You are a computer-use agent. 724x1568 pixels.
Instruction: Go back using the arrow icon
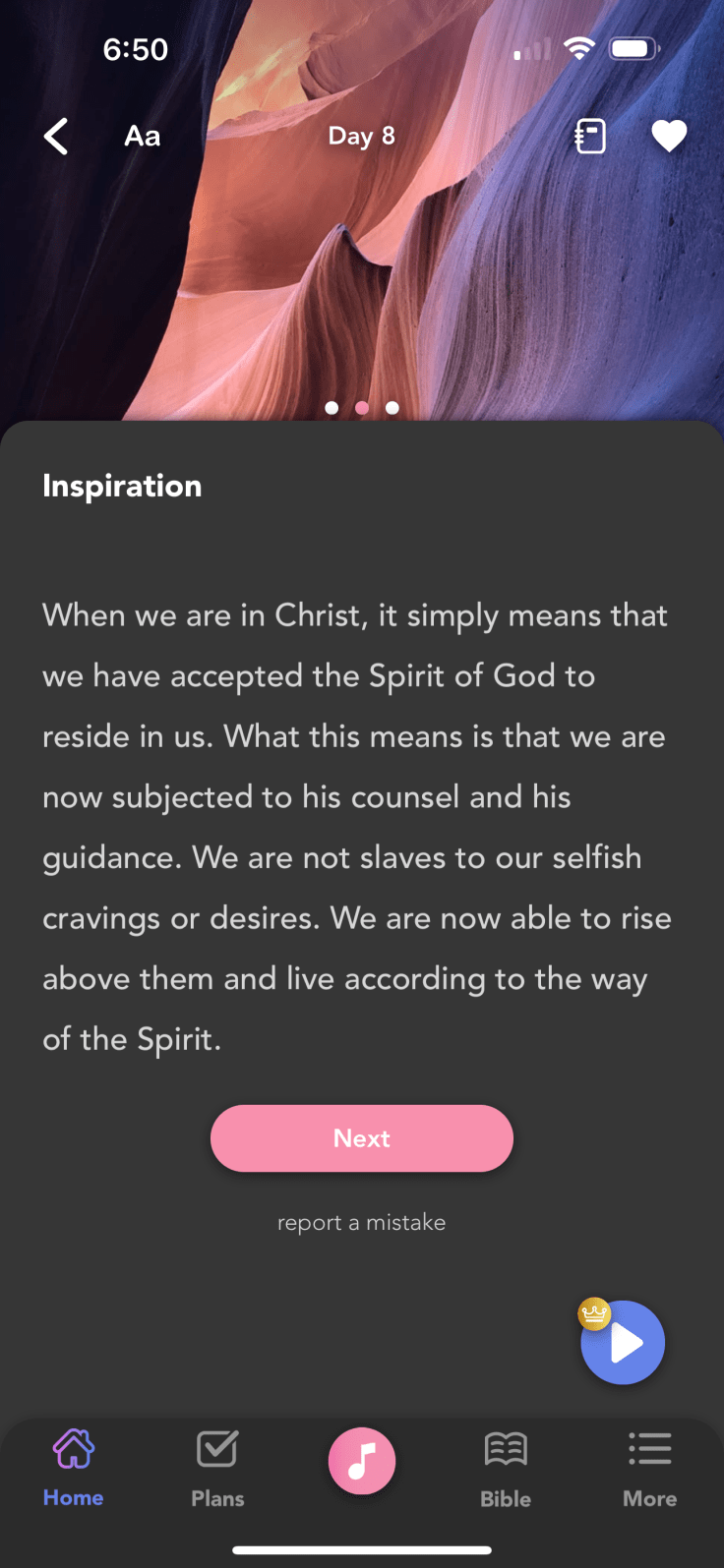57,137
